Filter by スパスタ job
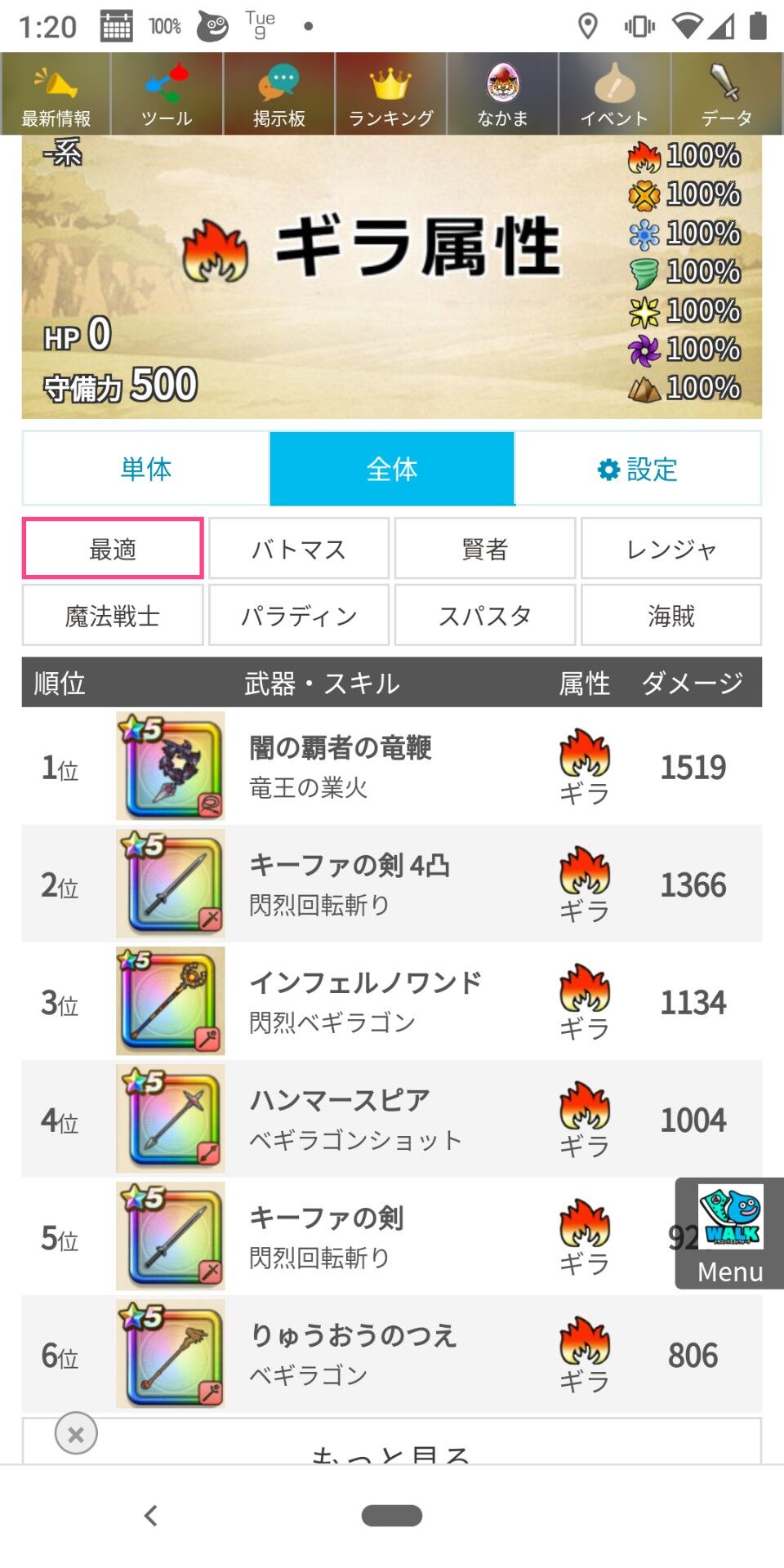784x1568 pixels. tap(485, 615)
